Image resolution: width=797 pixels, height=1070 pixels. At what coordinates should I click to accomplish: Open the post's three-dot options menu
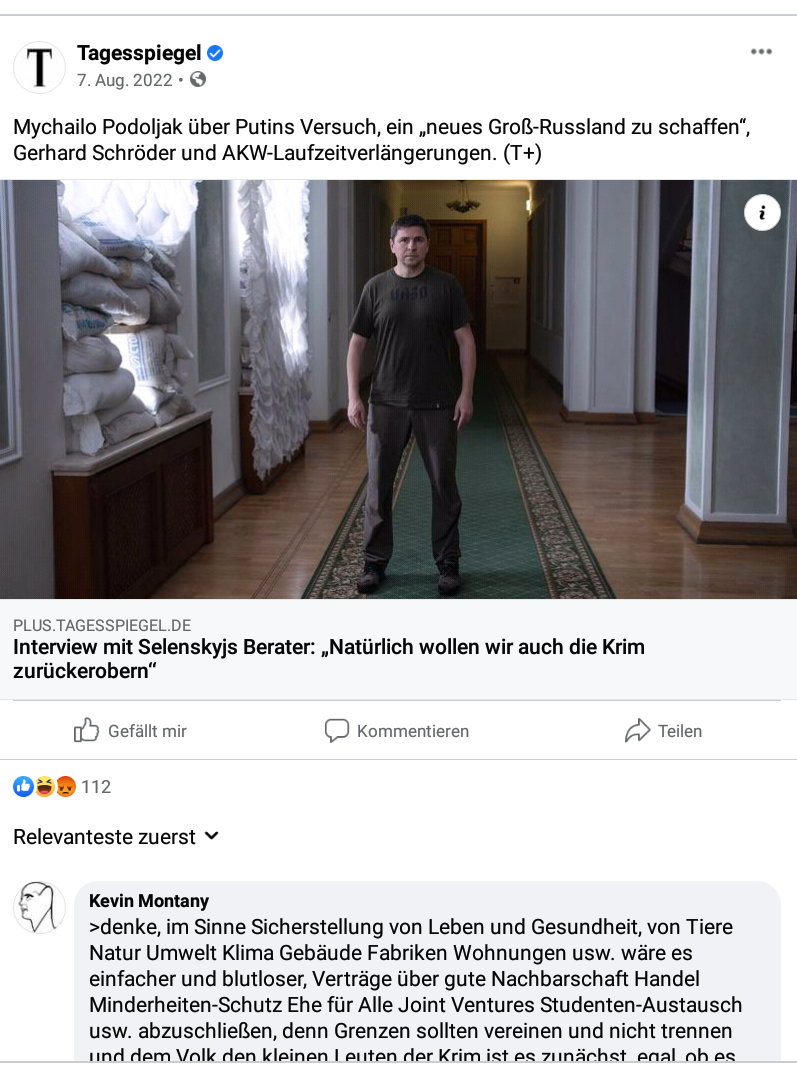point(761,52)
